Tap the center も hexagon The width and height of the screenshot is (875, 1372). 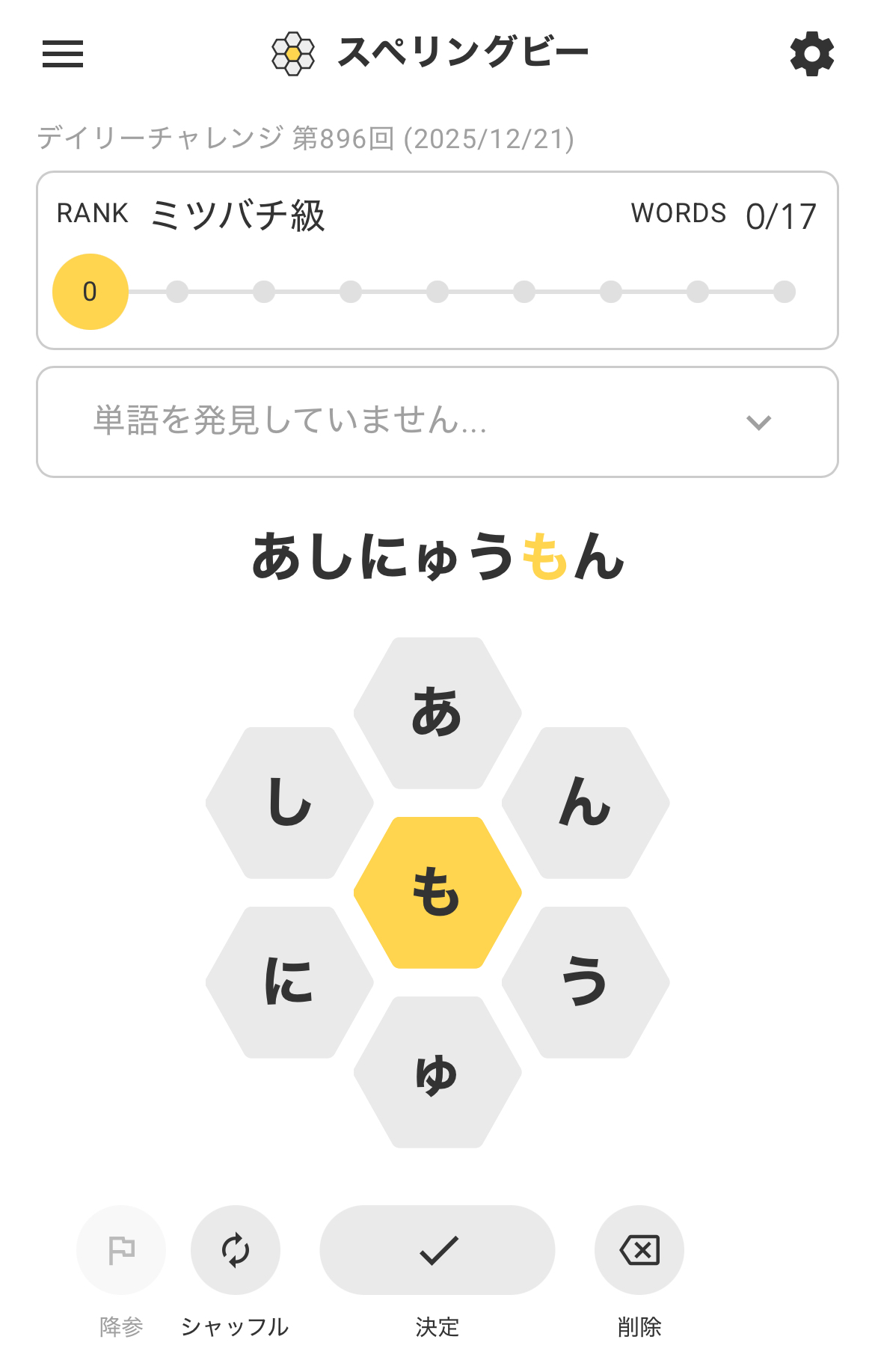[x=437, y=892]
